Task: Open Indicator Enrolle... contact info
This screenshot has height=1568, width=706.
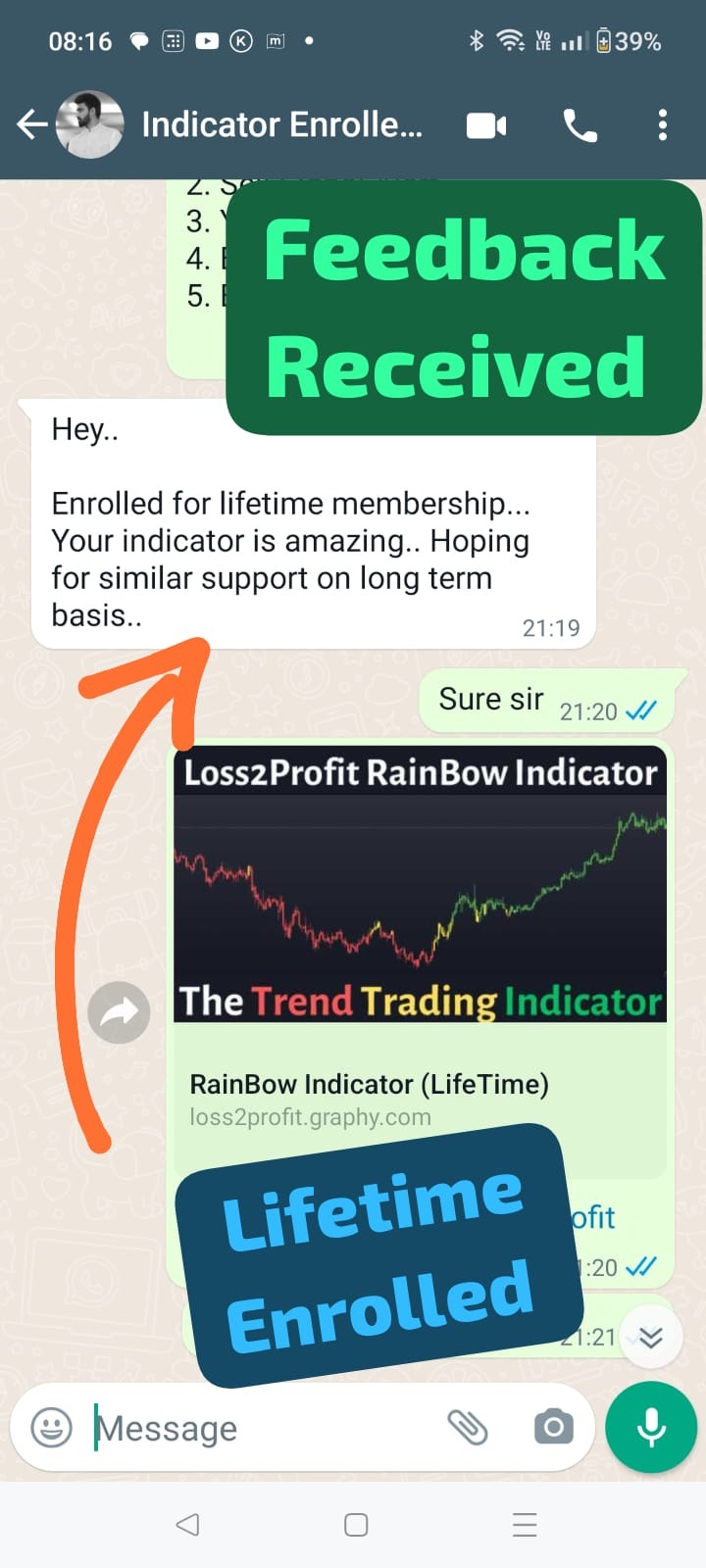Action: point(281,124)
